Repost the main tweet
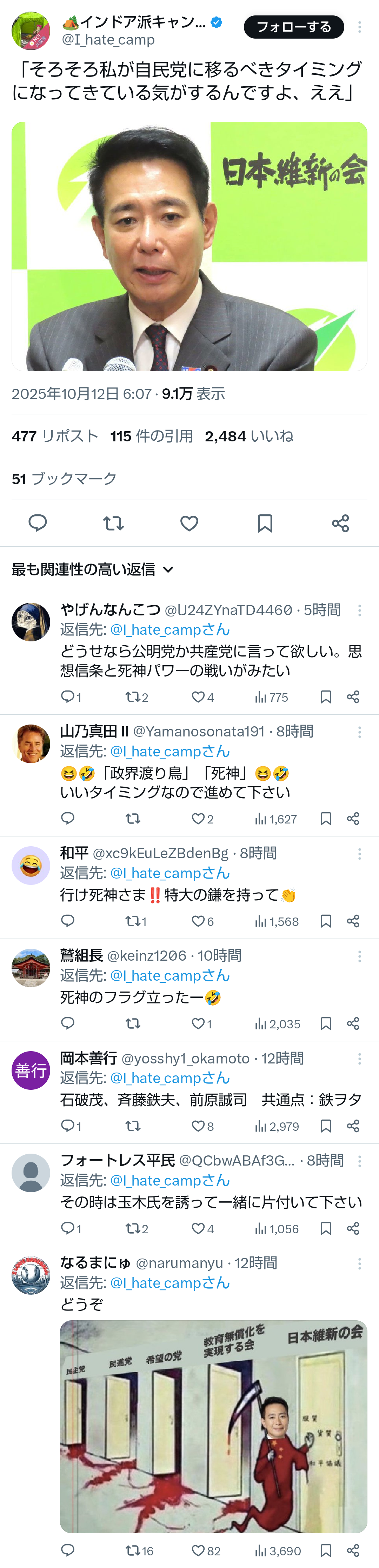 coord(113,523)
